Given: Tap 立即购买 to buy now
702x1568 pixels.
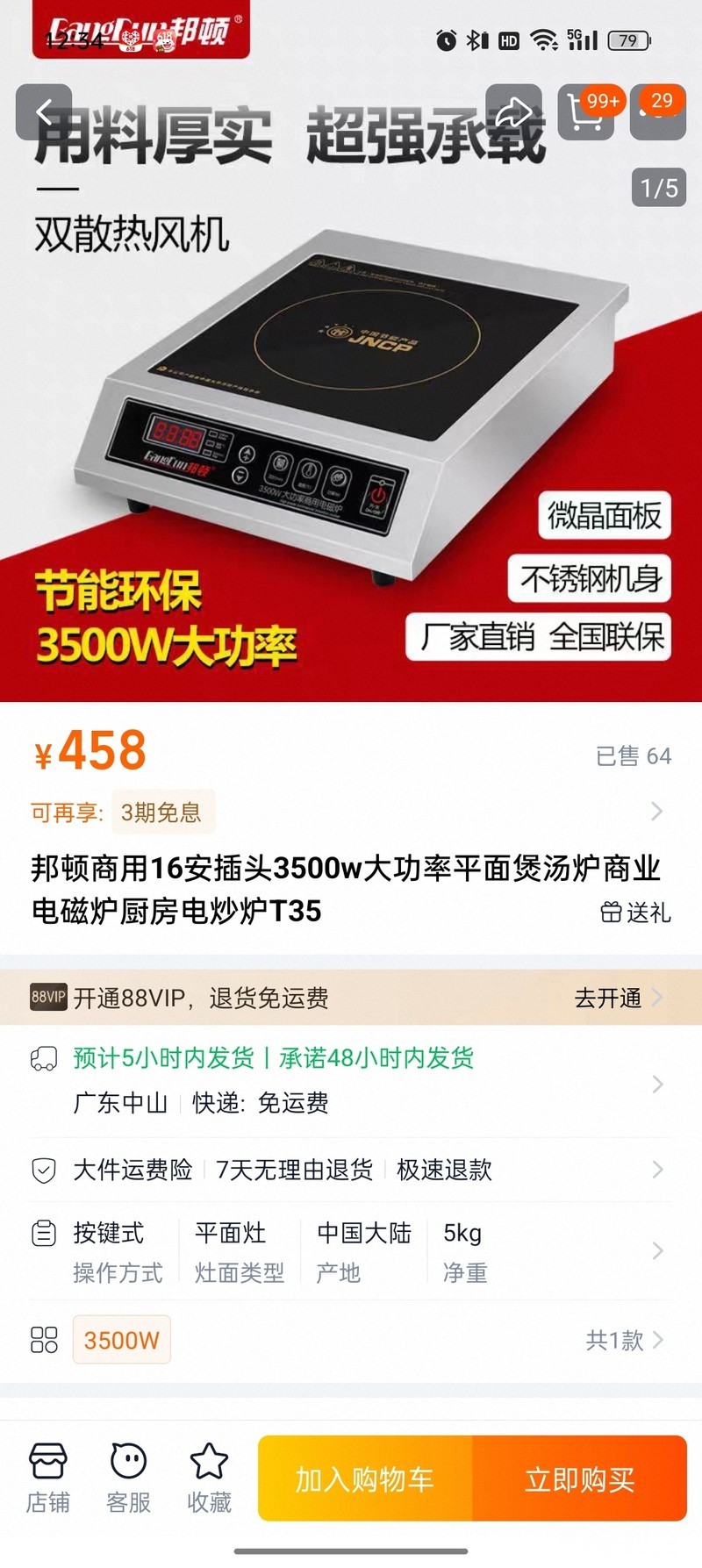Looking at the screenshot, I should click(579, 1479).
